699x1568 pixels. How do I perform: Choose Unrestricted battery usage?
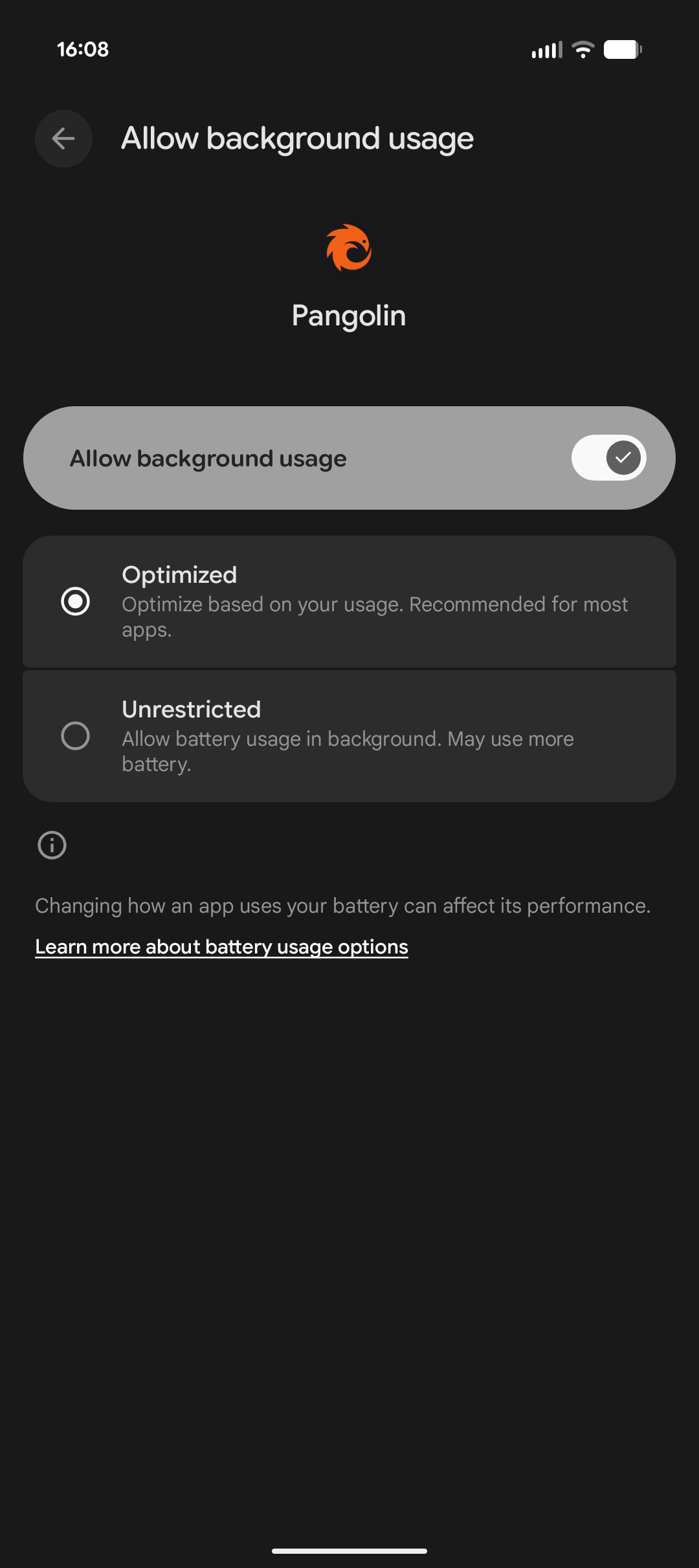76,735
